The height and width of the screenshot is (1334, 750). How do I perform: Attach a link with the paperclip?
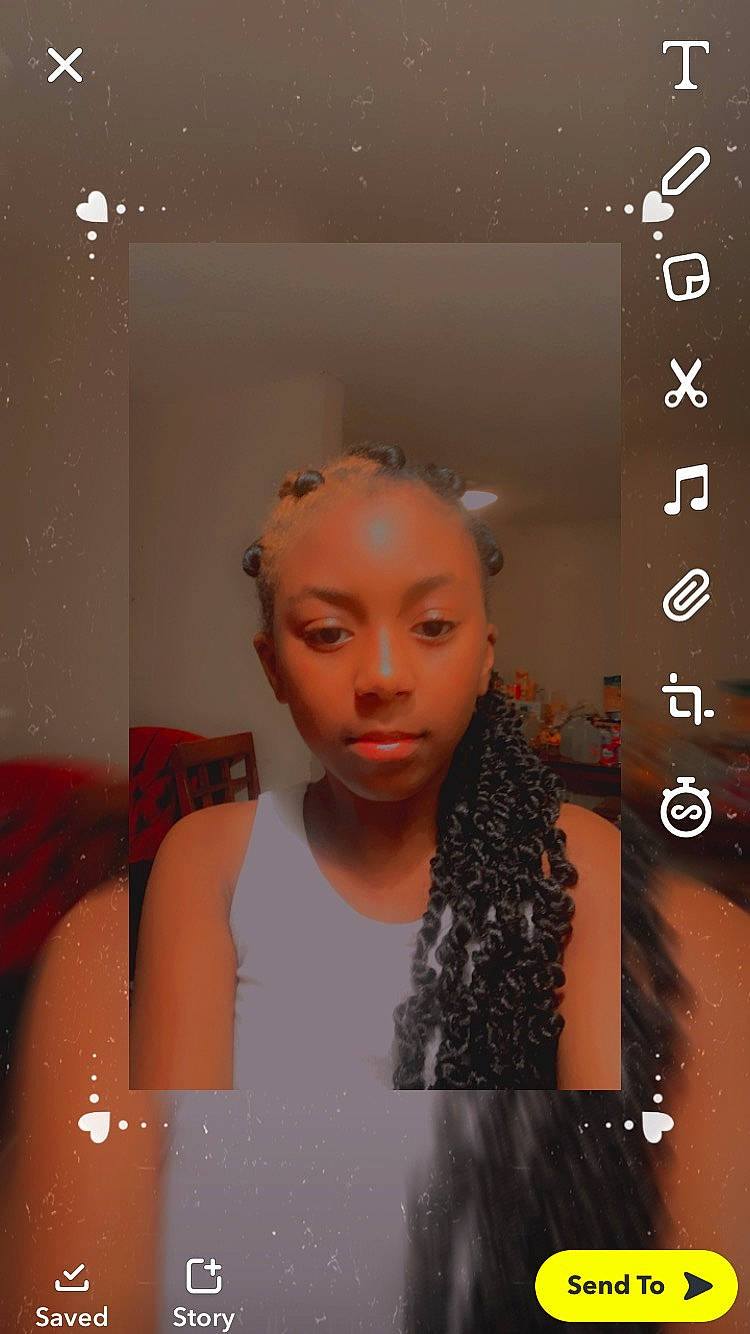click(686, 596)
